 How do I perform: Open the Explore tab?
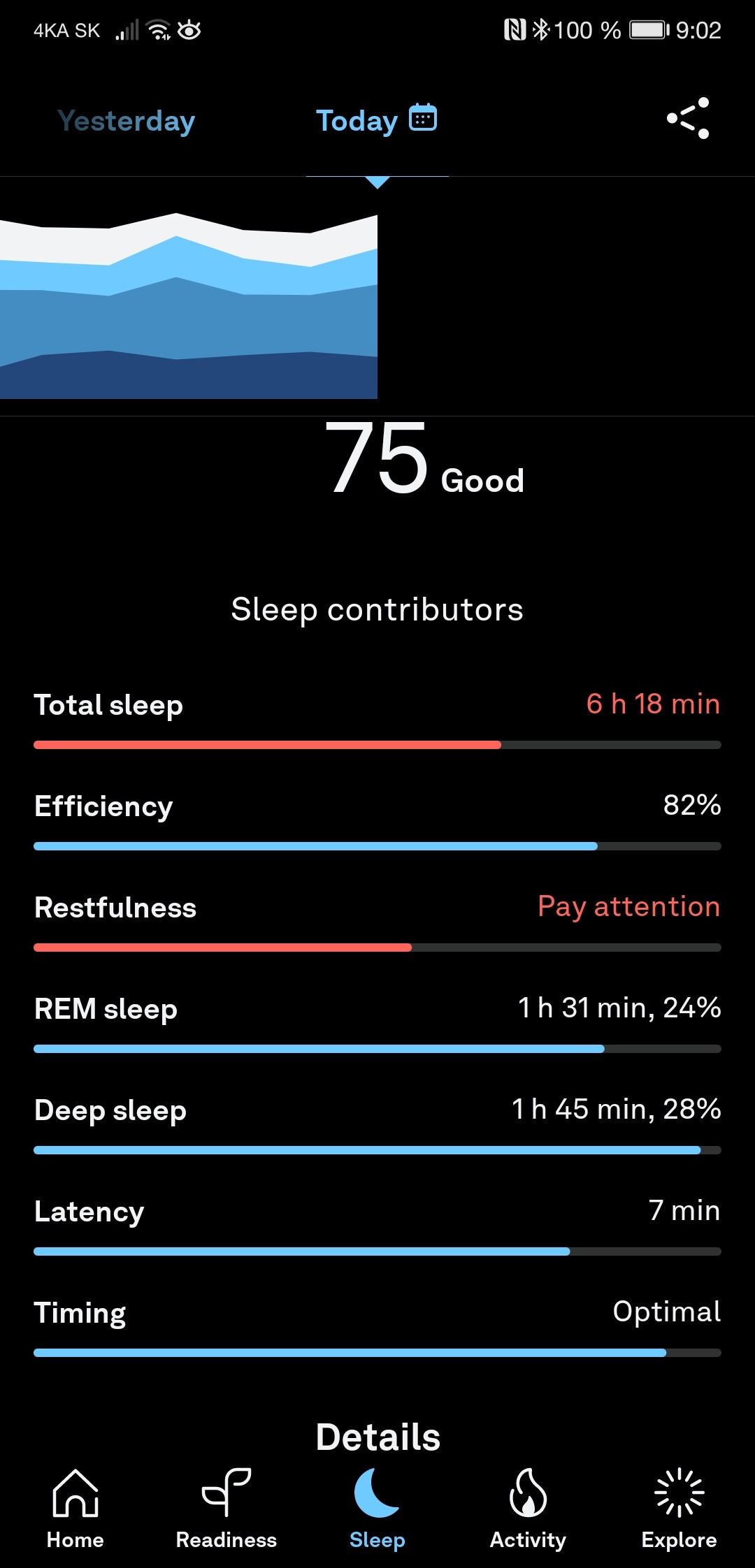click(679, 1509)
